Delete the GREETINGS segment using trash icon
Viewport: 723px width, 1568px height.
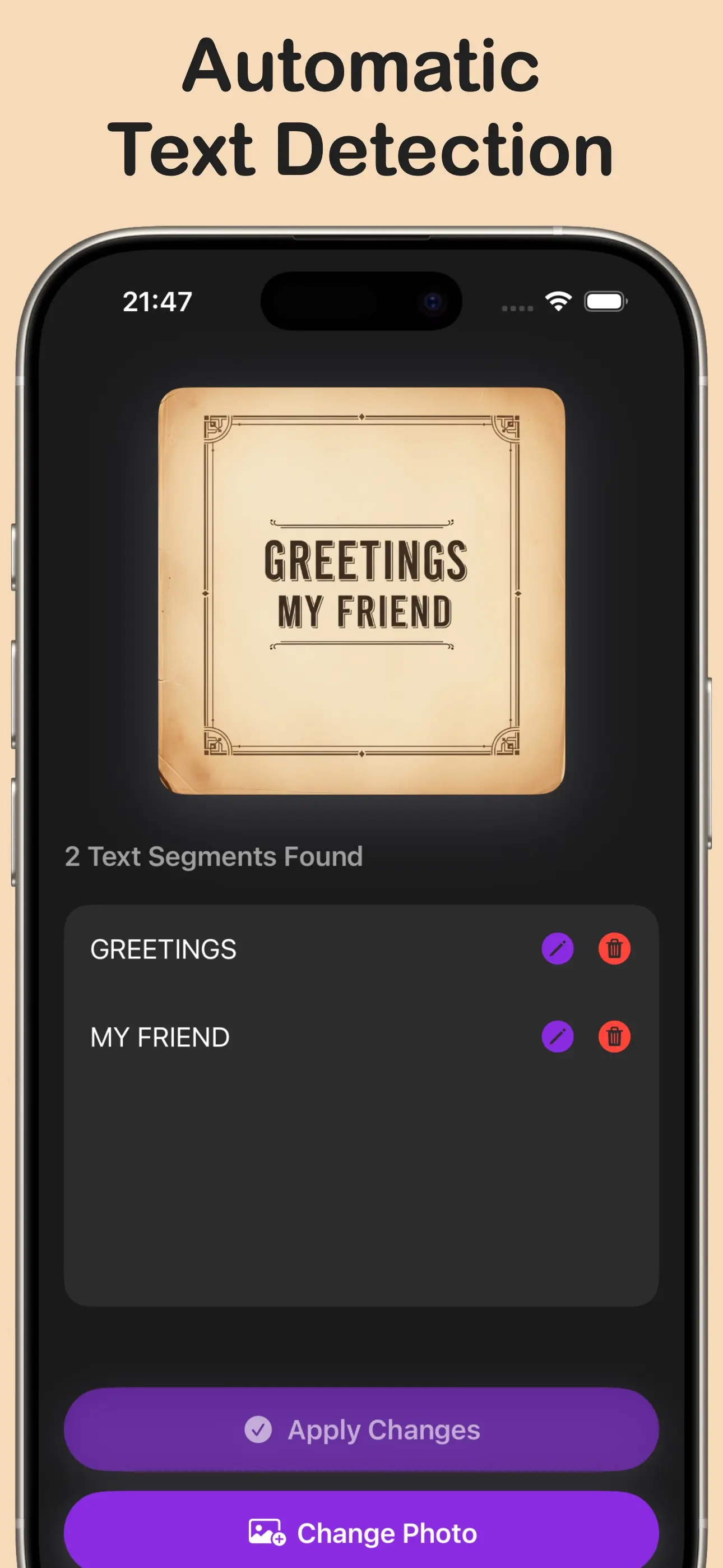point(614,949)
